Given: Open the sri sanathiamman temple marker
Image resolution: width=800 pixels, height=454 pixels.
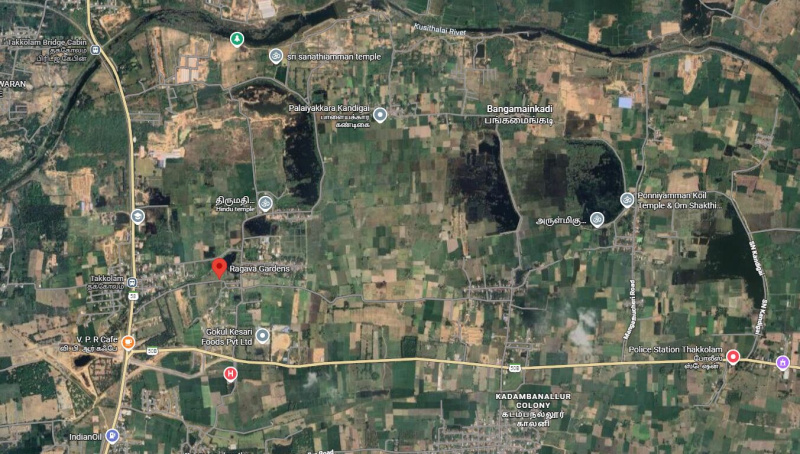Looking at the screenshot, I should [276, 55].
